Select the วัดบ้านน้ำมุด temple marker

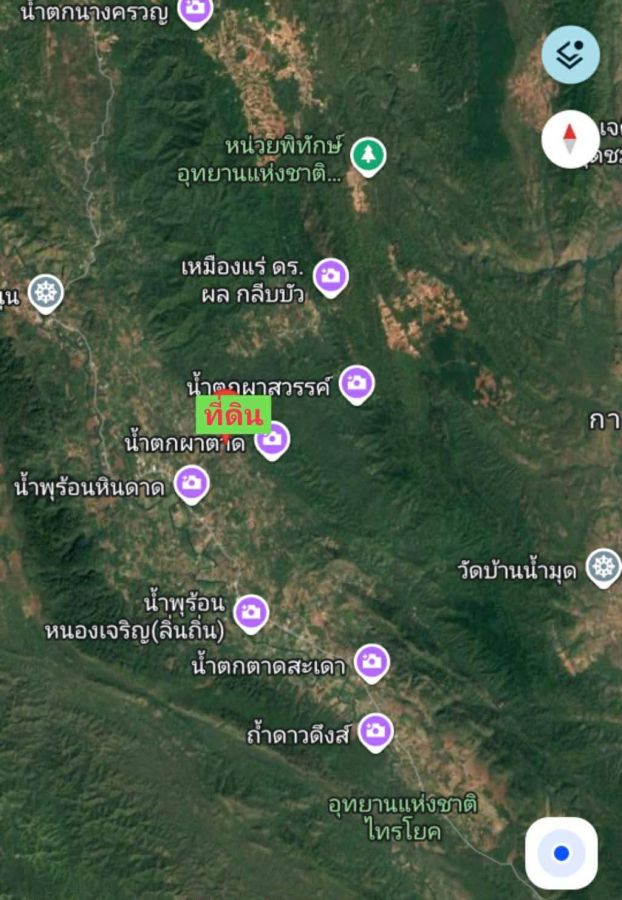603,567
